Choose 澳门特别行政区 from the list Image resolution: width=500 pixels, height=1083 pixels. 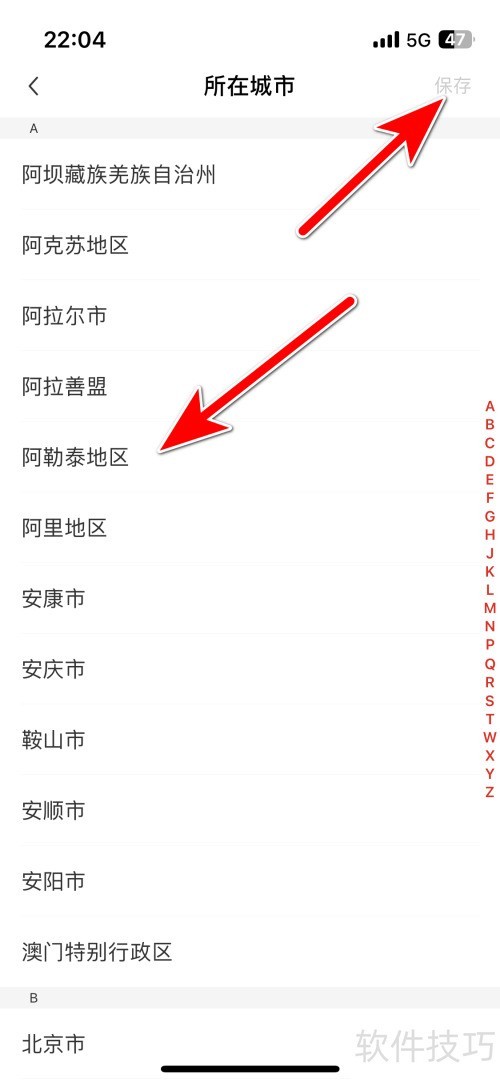point(250,952)
